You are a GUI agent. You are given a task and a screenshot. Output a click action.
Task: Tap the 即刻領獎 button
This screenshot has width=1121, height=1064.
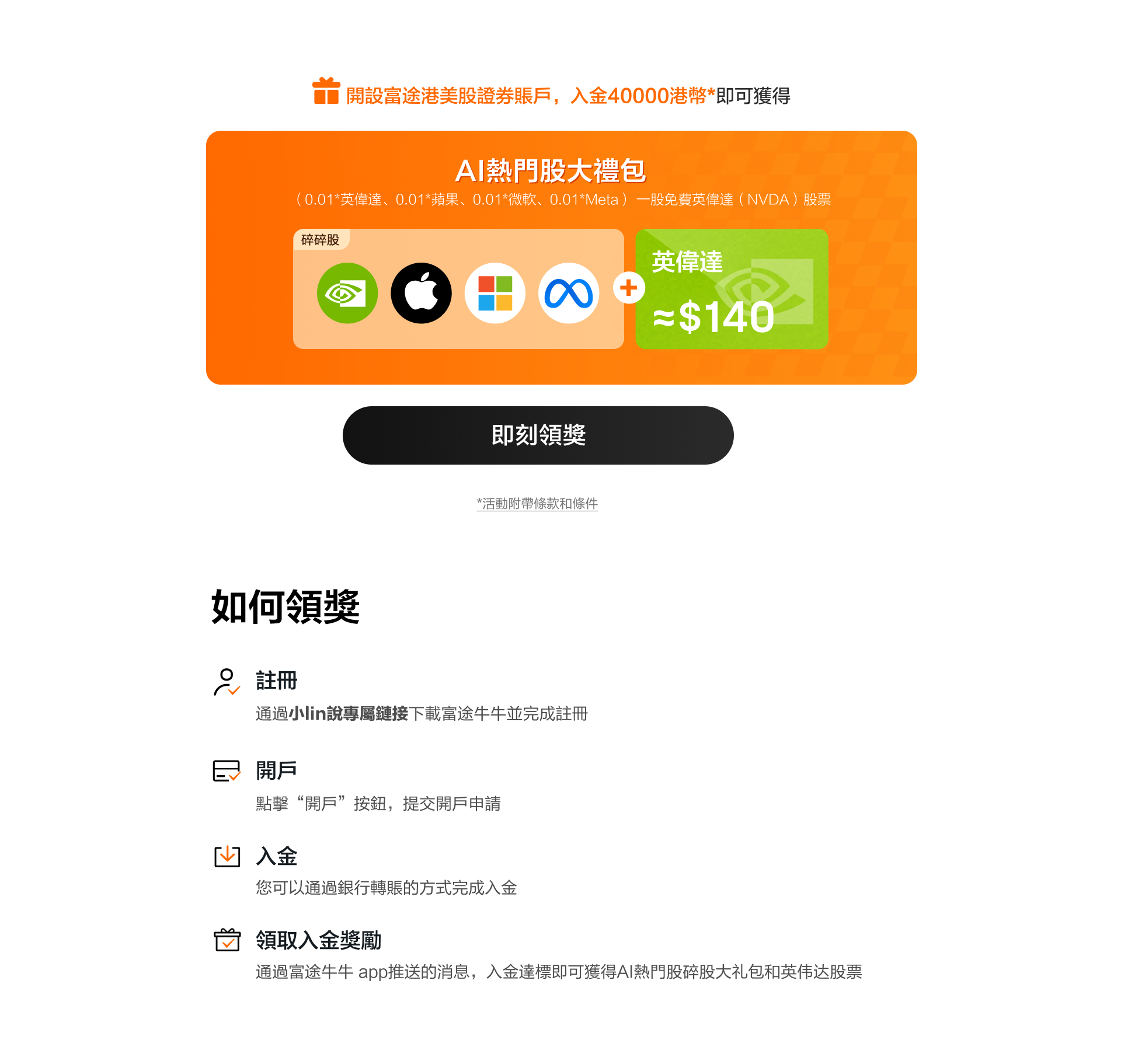[x=538, y=435]
